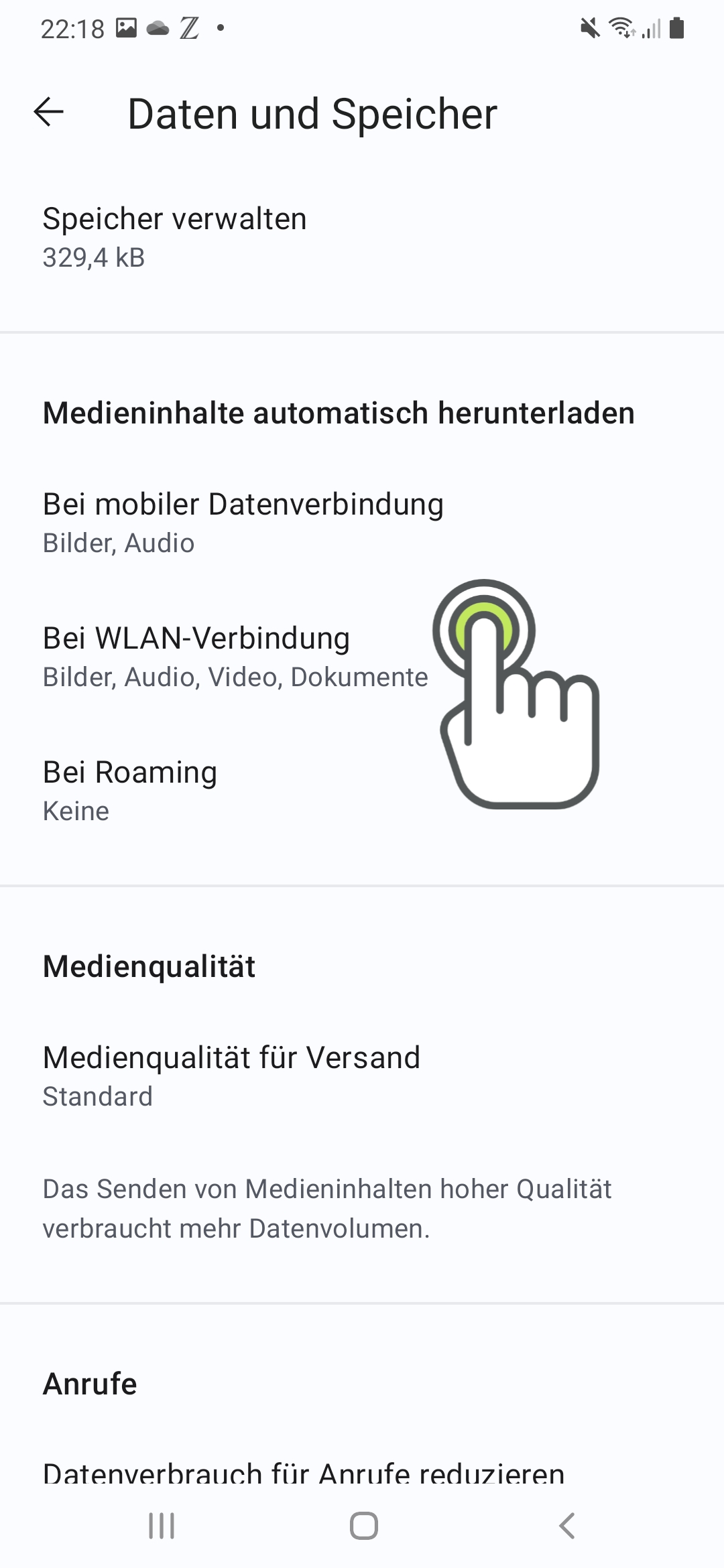Open recent apps from navigation bar
The width and height of the screenshot is (724, 1568).
pyautogui.click(x=162, y=1526)
